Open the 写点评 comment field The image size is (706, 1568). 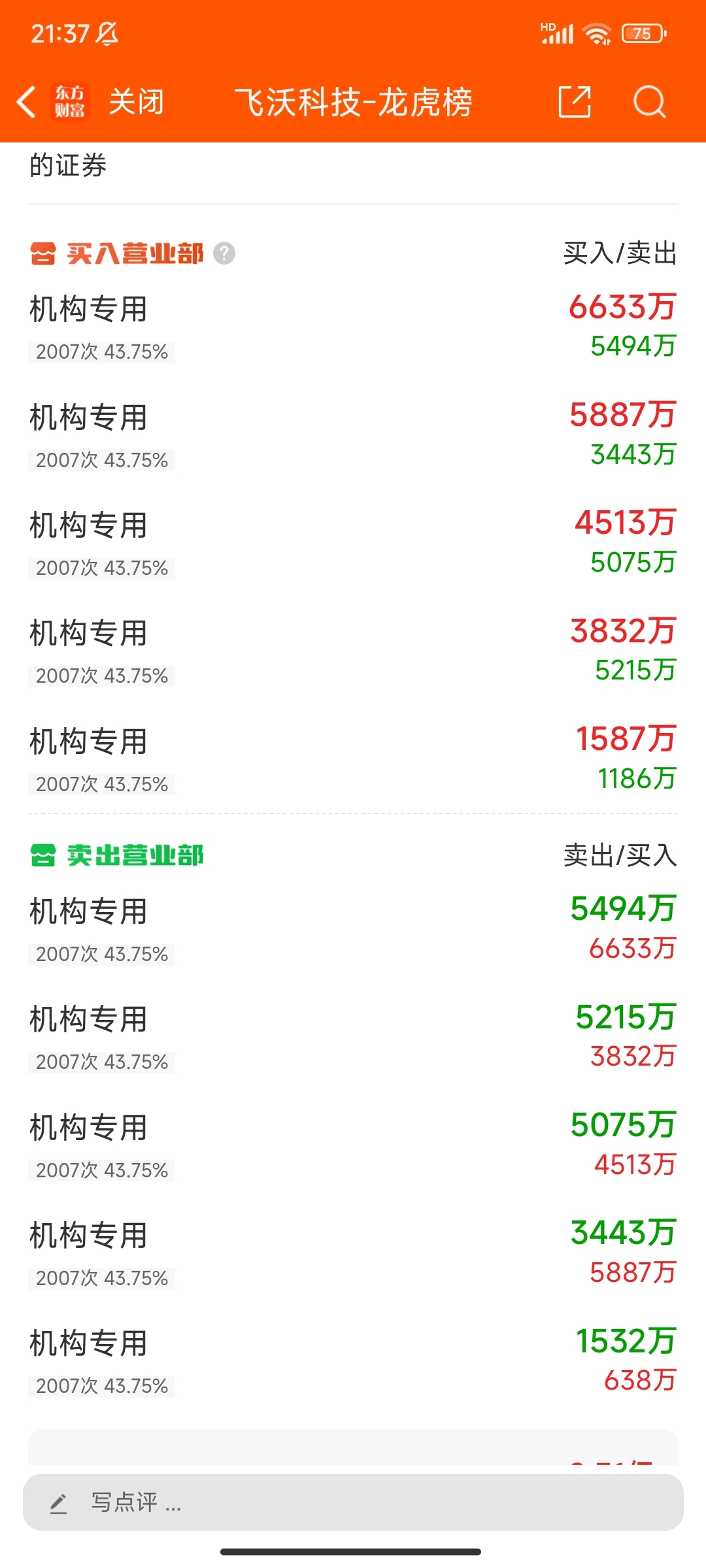pyautogui.click(x=353, y=1502)
